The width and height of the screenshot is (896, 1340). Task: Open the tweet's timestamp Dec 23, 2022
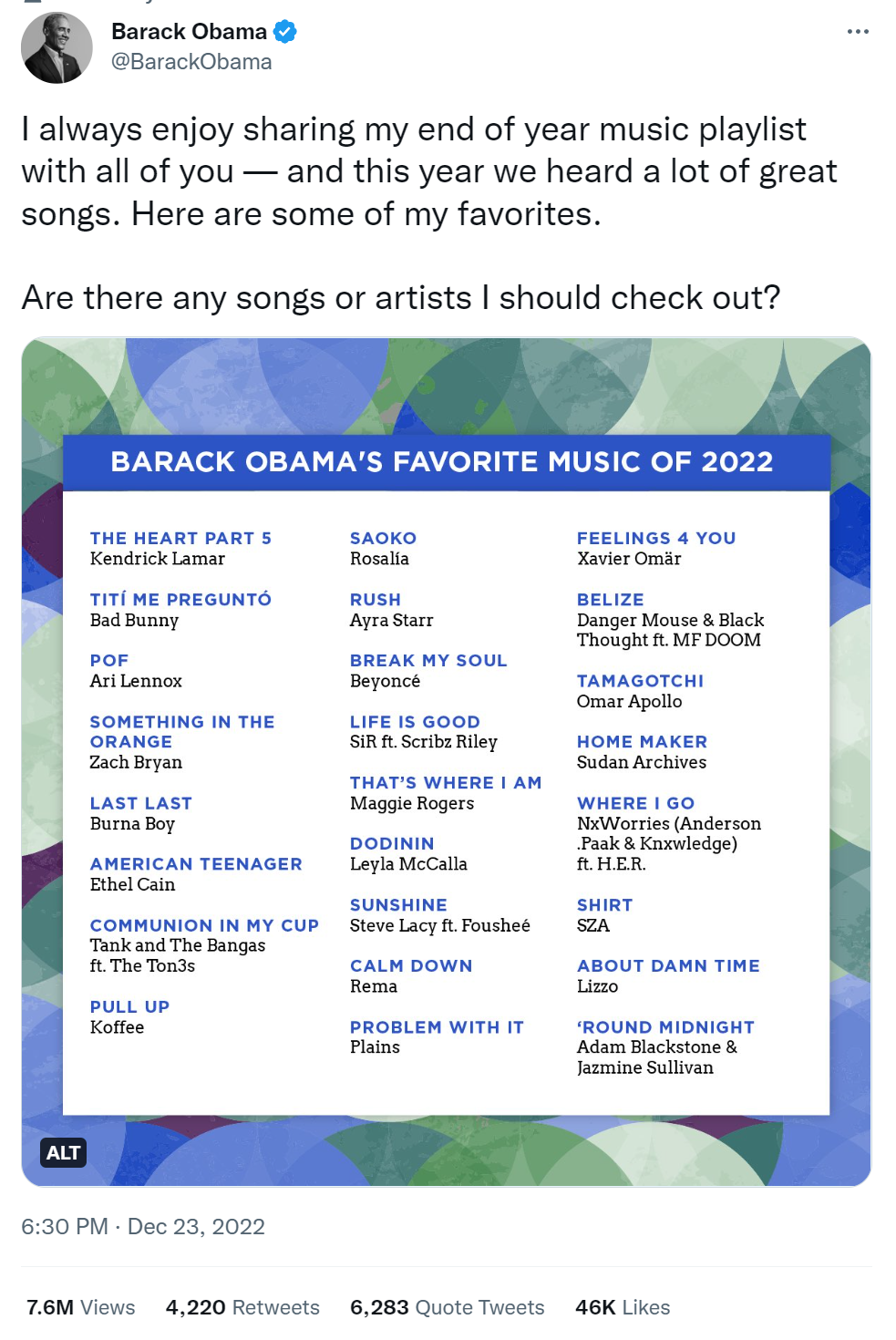click(143, 1226)
